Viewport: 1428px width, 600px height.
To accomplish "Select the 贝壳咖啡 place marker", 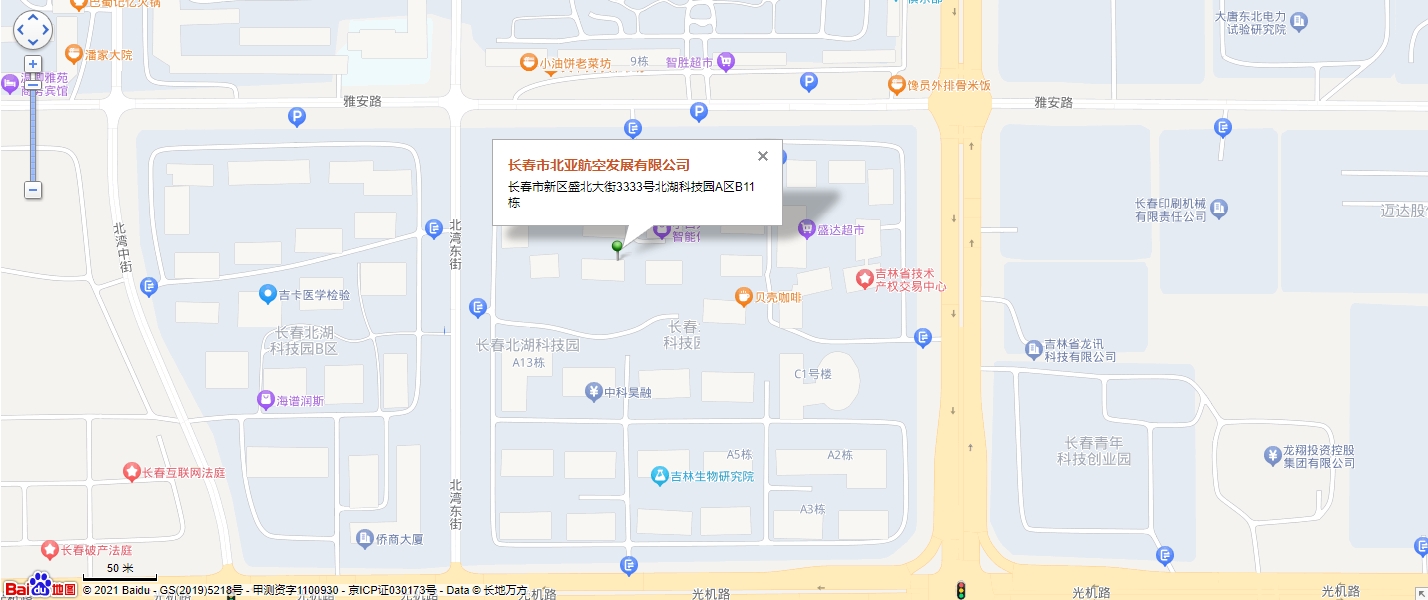I will [743, 296].
